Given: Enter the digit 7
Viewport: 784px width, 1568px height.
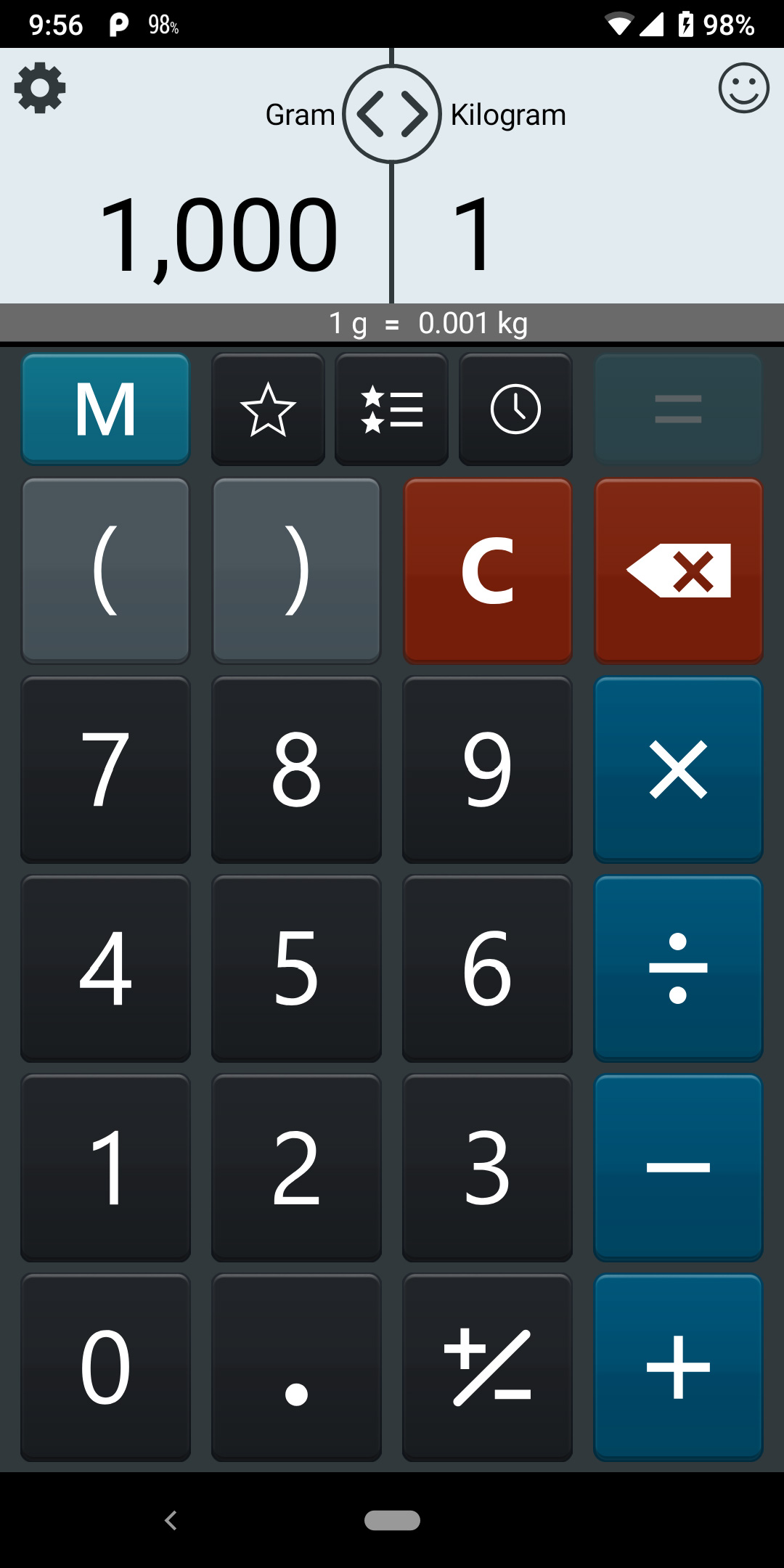Looking at the screenshot, I should click(106, 769).
